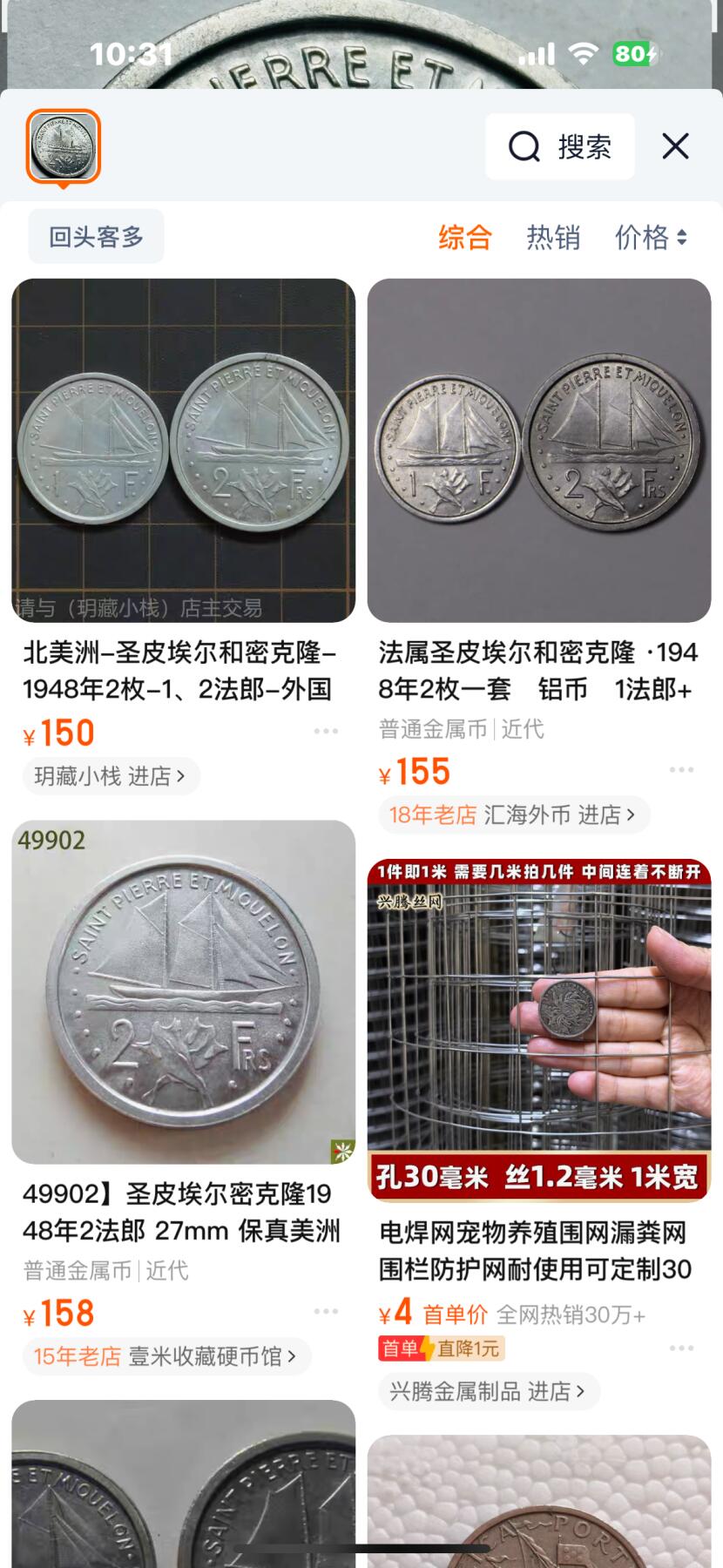Sort results by 热销

tap(553, 237)
